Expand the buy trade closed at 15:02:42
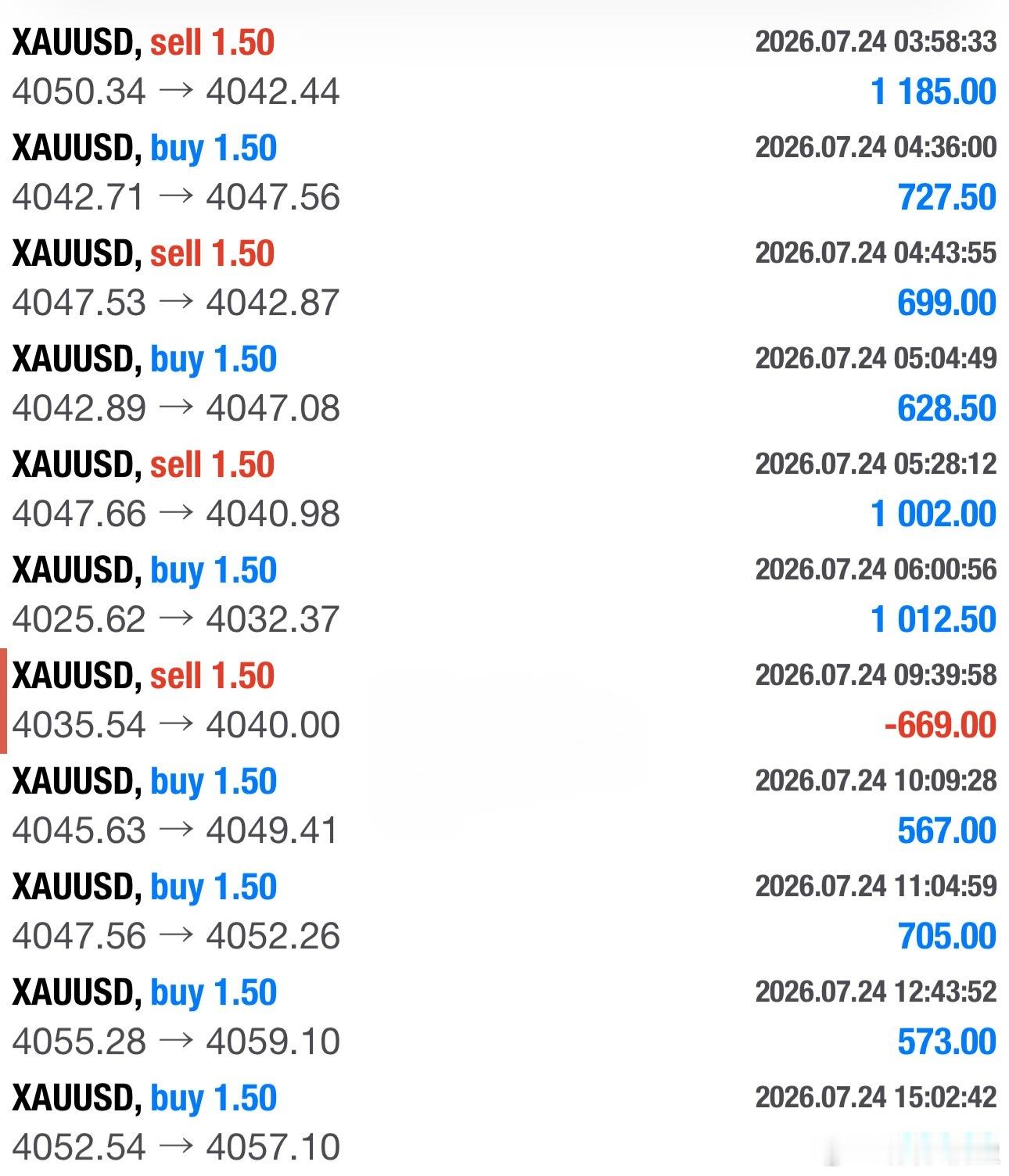 (x=504, y=1123)
